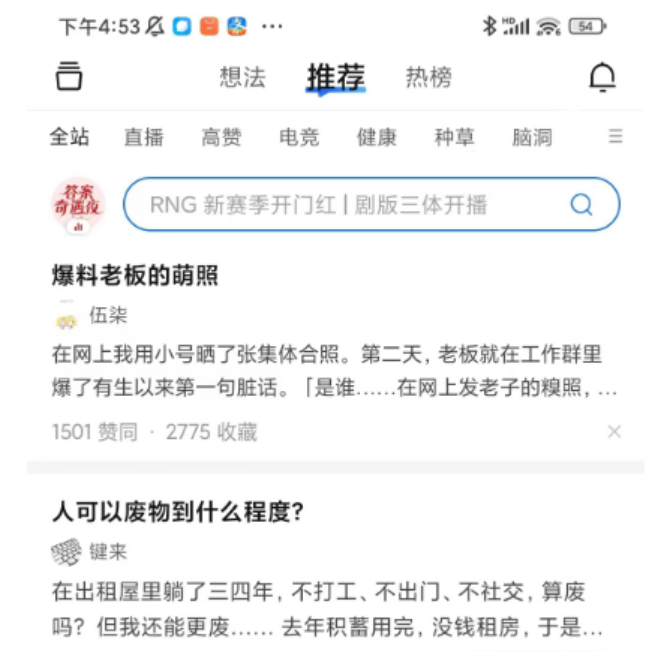Open the question 人可以废物到什么程度？
Image resolution: width=656 pixels, height=653 pixels.
[x=178, y=513]
